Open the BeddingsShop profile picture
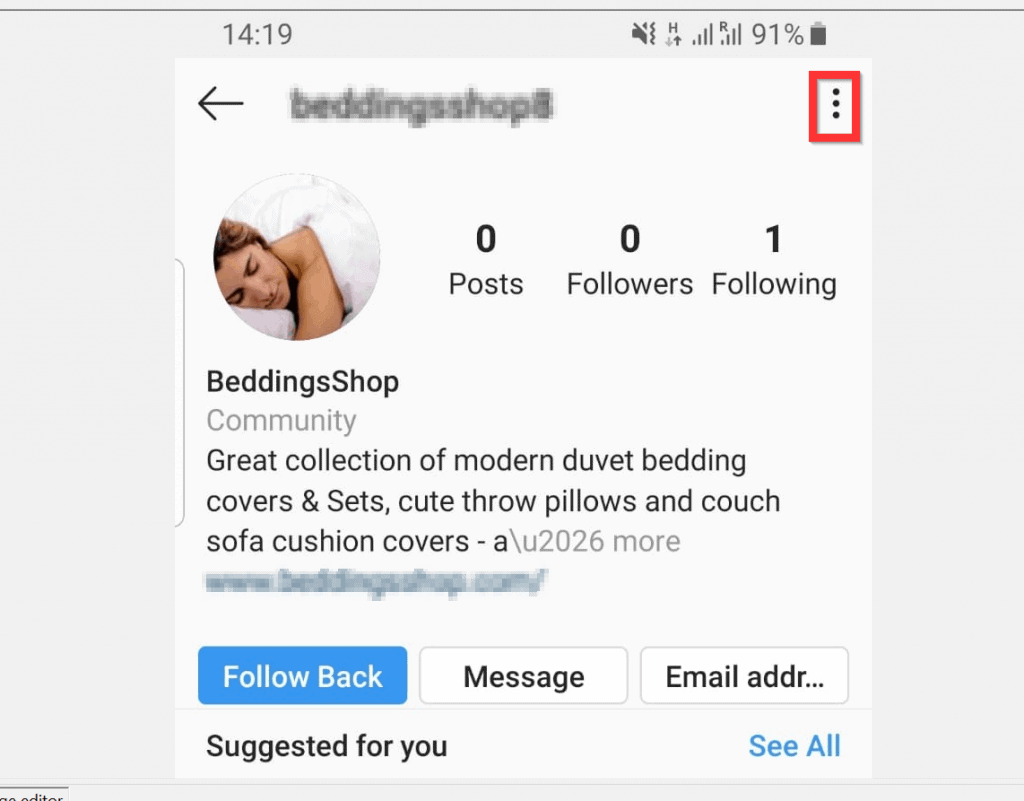The height and width of the screenshot is (801, 1024). pos(297,258)
